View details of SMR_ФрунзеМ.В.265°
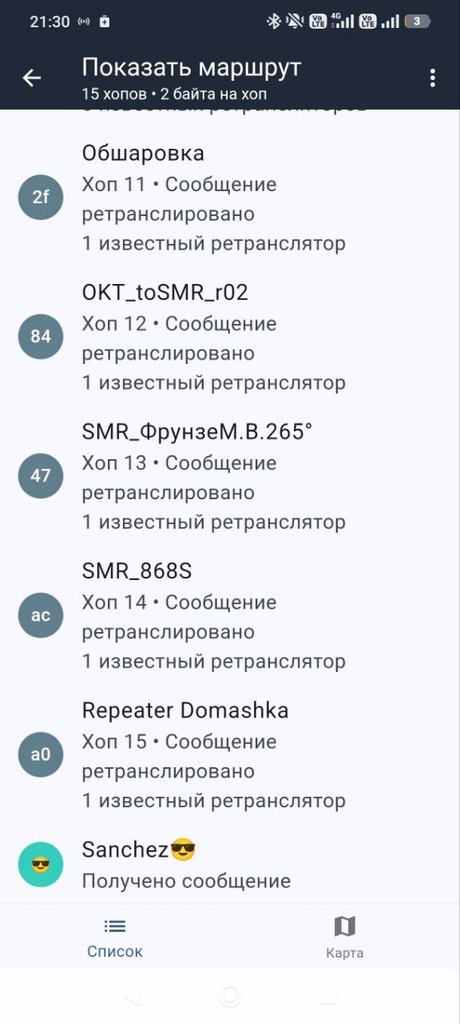The height and width of the screenshot is (1024, 460). [x=230, y=476]
